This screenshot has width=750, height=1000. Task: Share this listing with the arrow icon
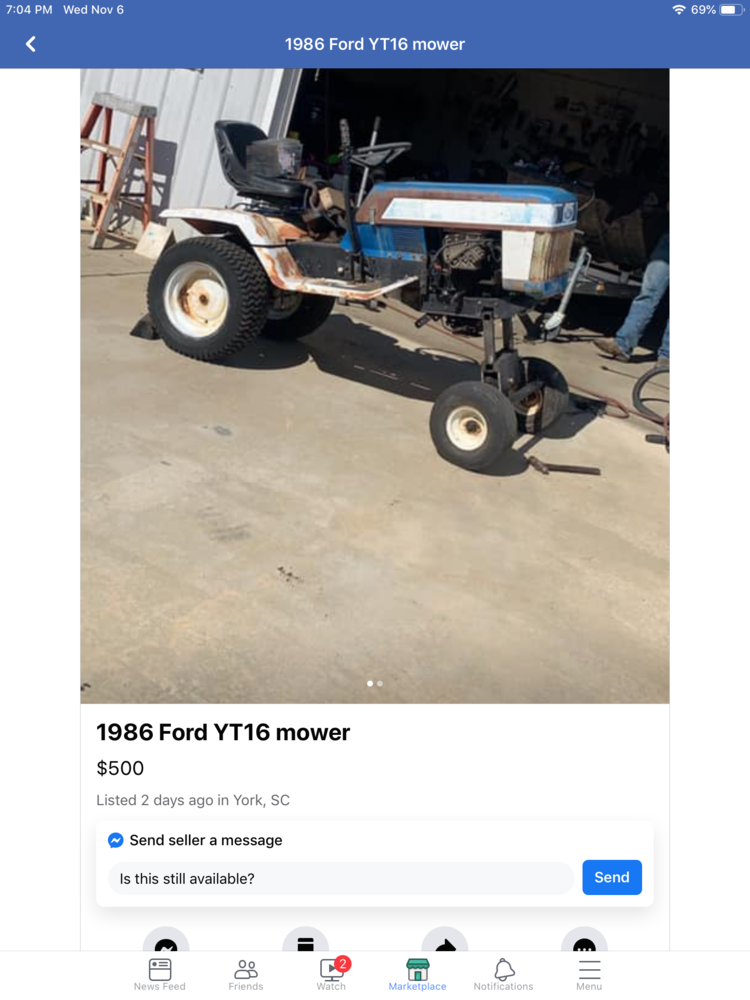445,942
